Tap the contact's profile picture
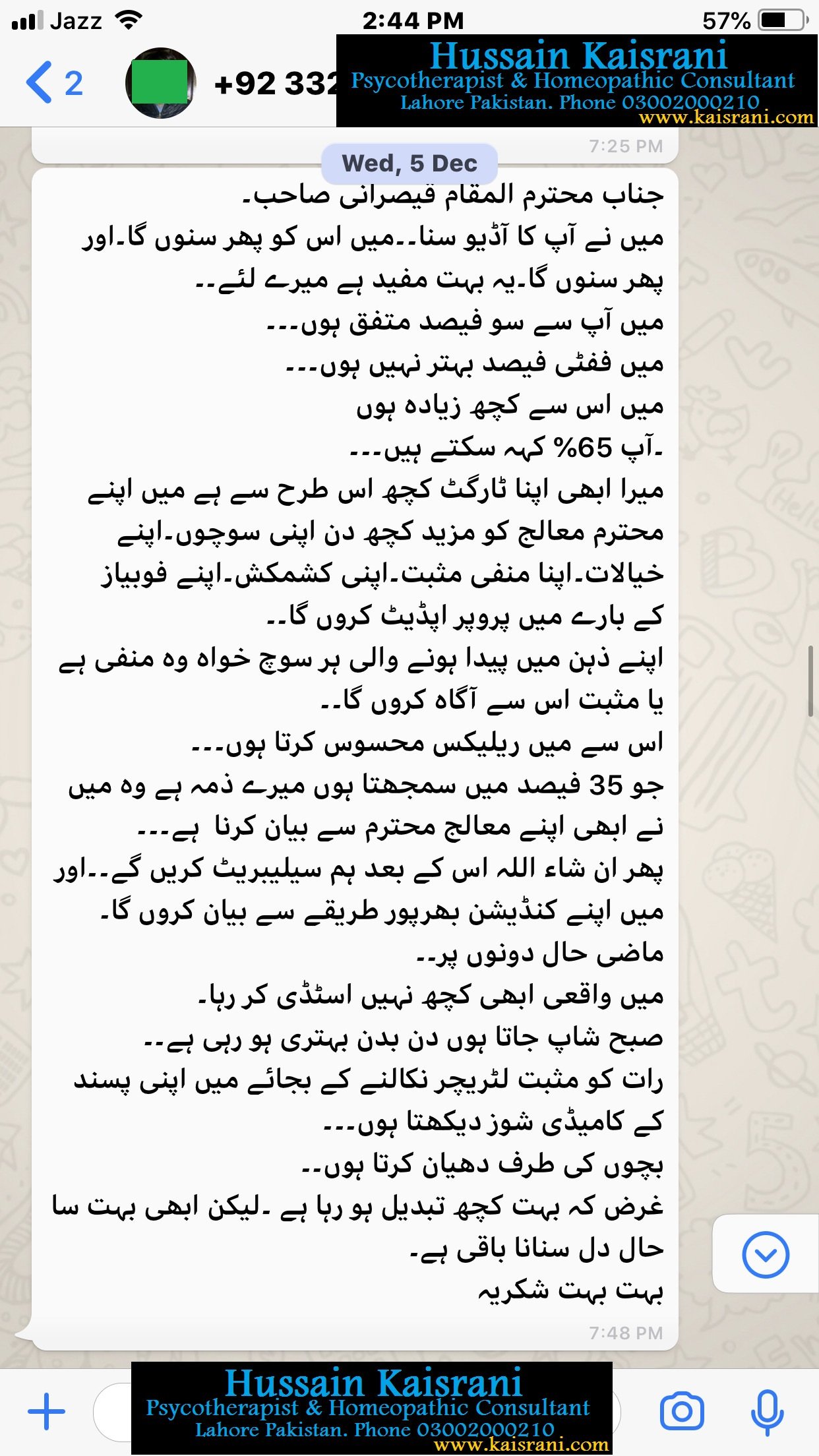 pyautogui.click(x=160, y=83)
